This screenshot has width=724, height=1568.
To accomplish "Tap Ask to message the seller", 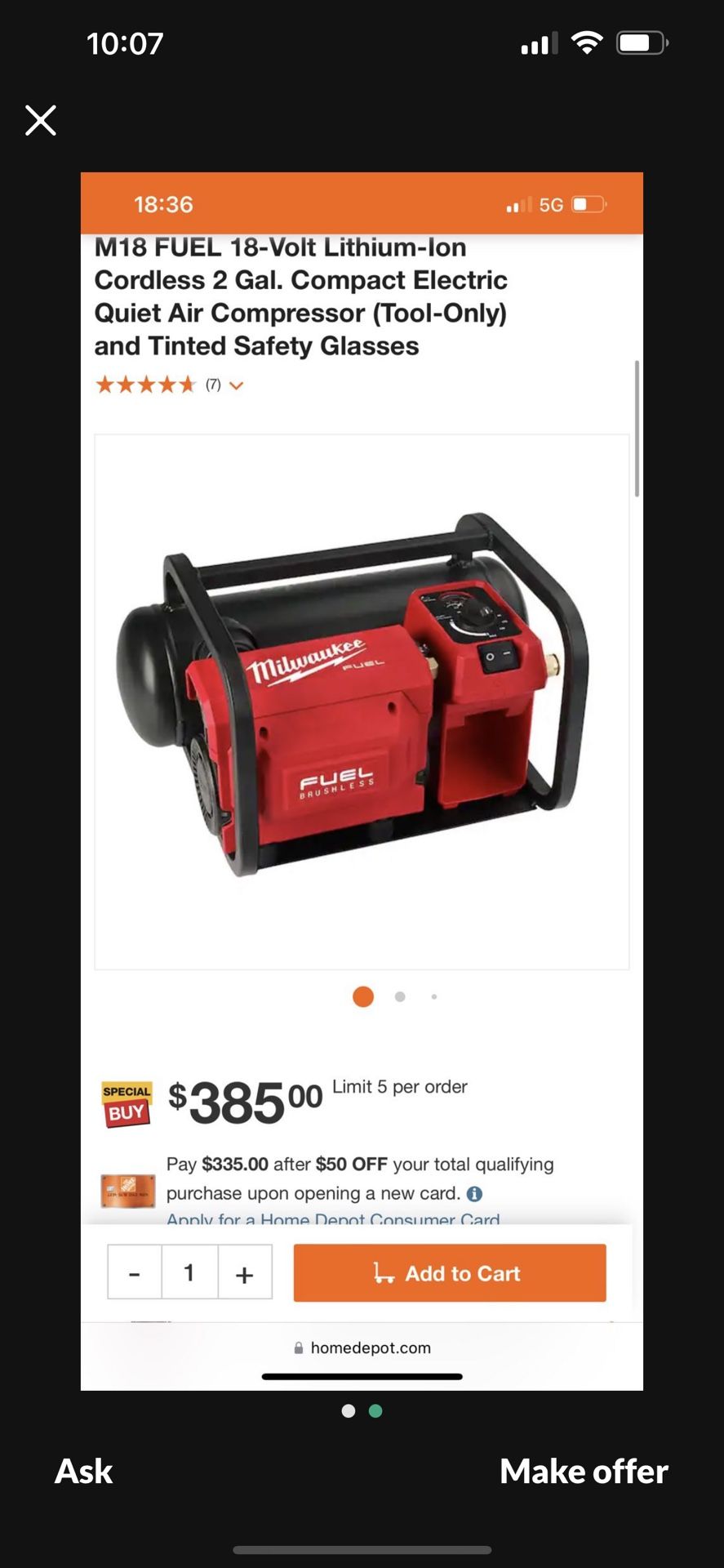I will click(x=83, y=1472).
